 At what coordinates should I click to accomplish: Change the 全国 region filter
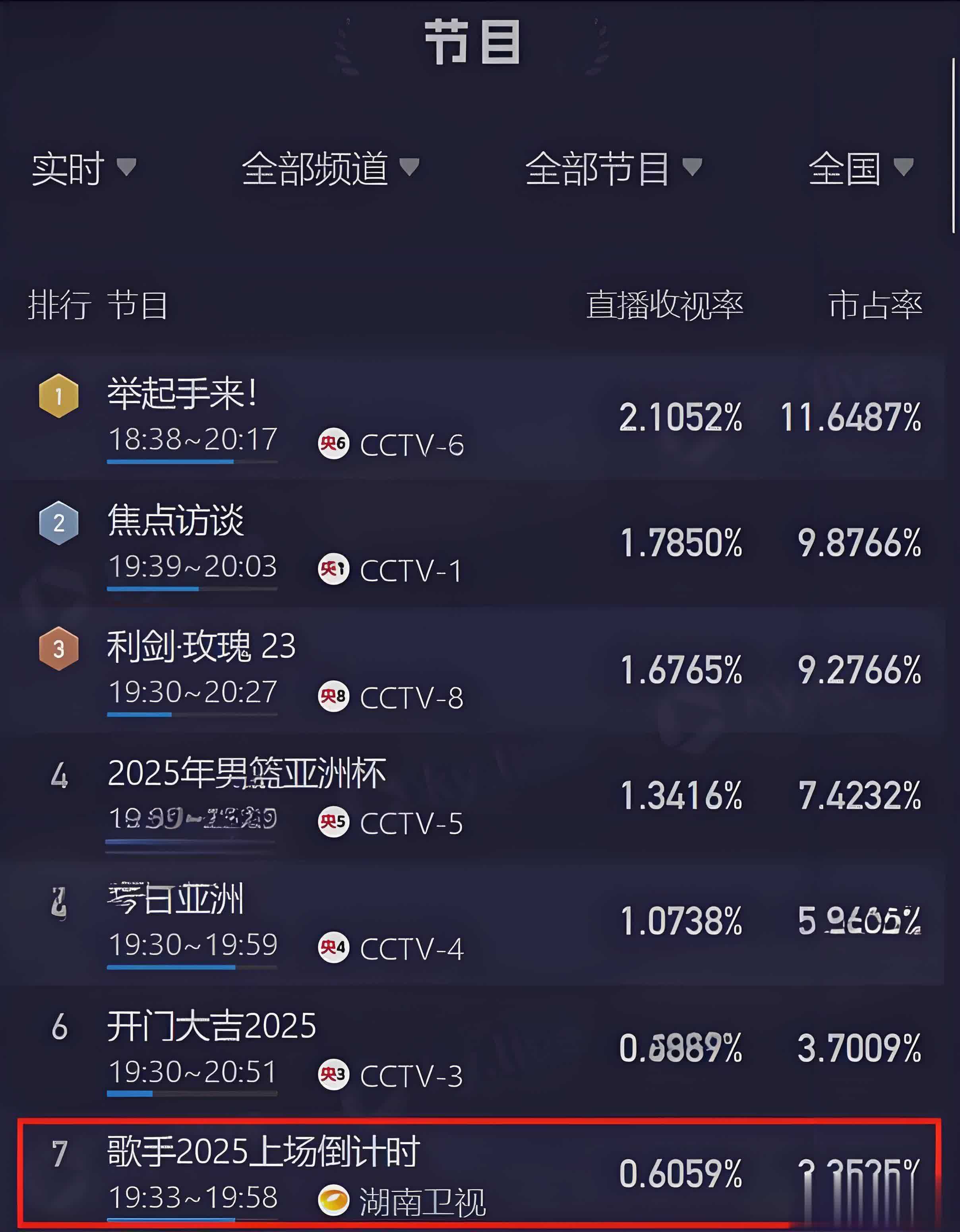(x=860, y=168)
